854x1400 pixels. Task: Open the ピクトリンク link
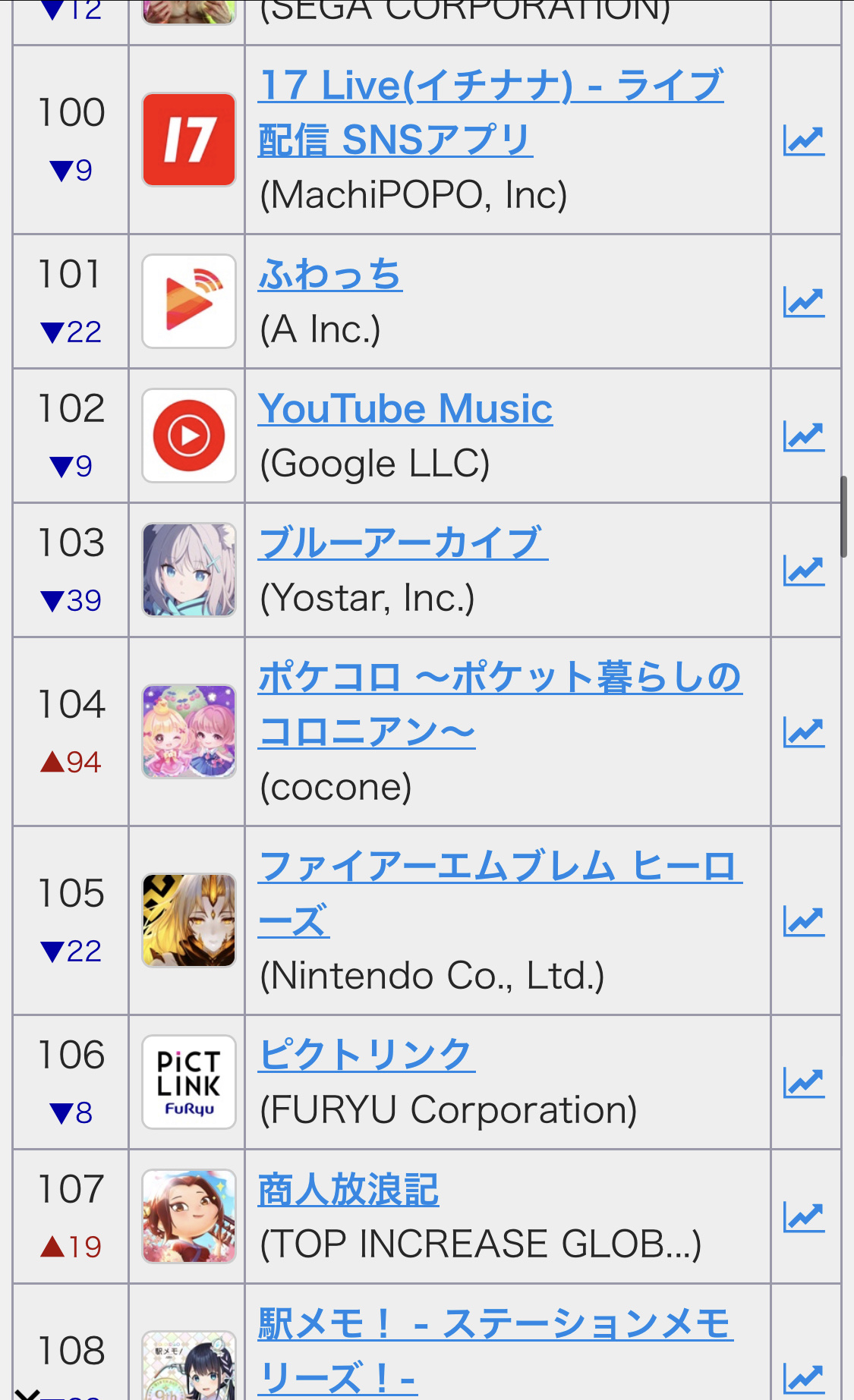pyautogui.click(x=367, y=1055)
